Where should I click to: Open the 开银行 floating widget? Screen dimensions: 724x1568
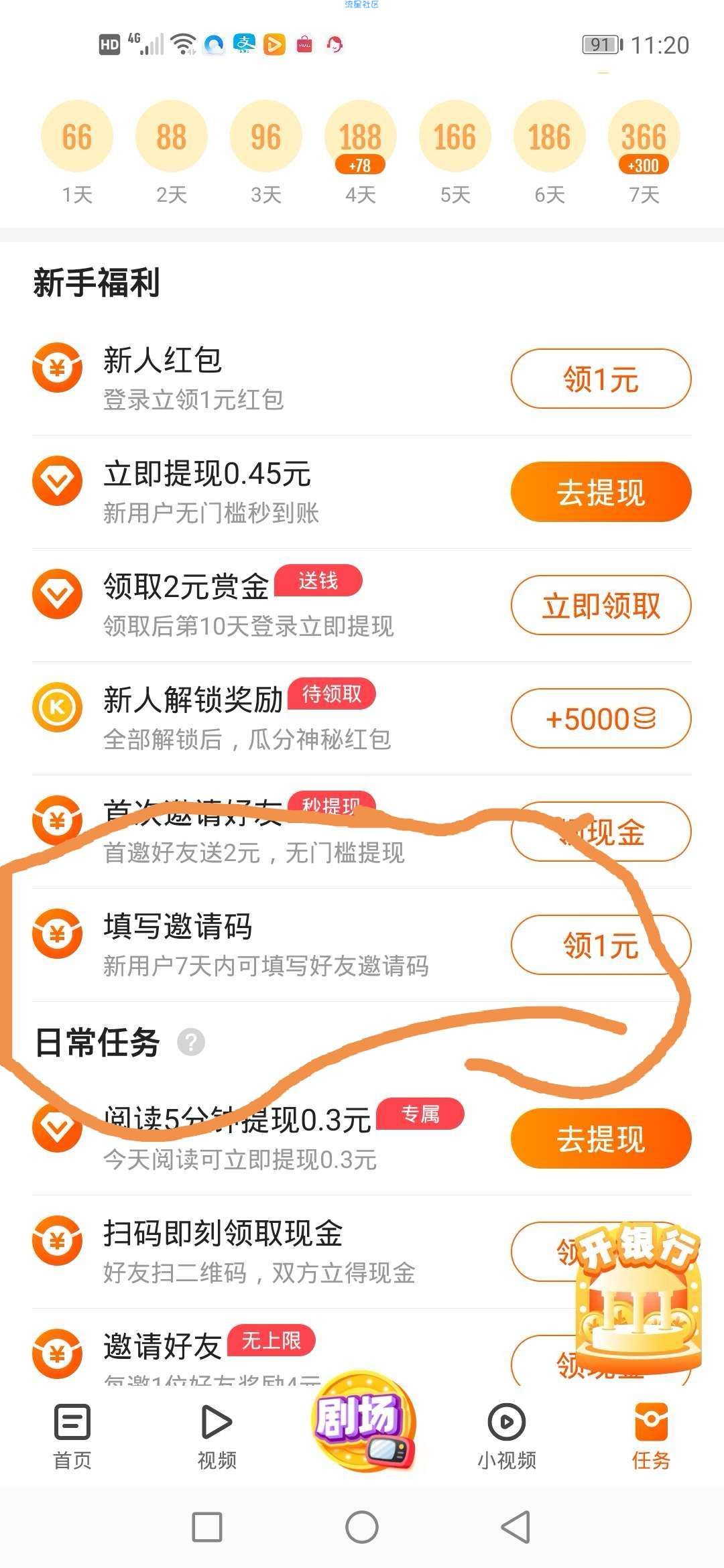637,1297
